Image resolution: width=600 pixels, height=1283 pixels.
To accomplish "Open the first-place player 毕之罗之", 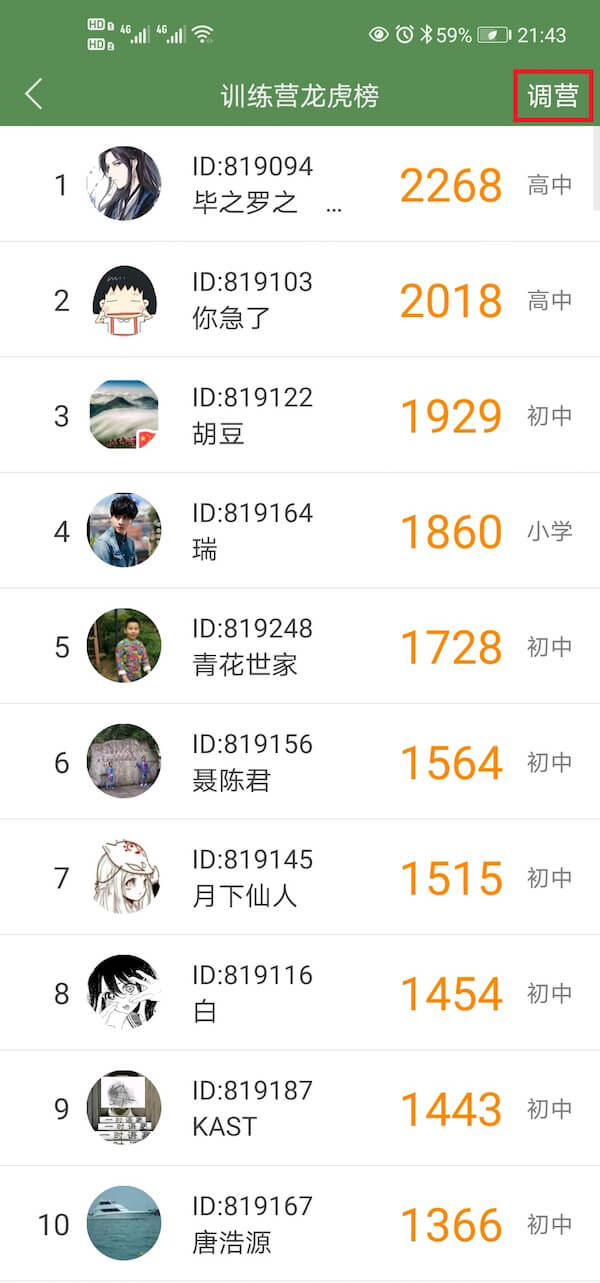I will (x=300, y=185).
